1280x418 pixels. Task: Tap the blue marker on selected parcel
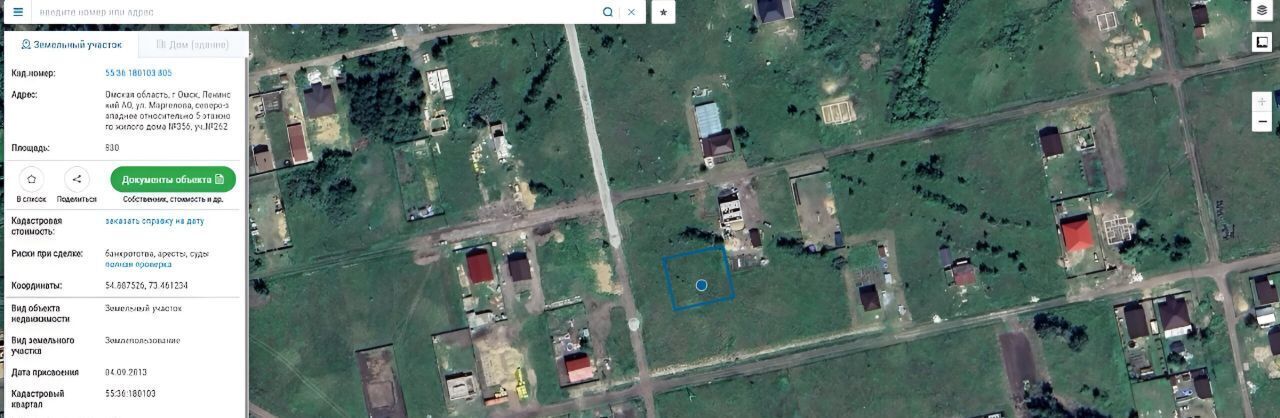701,285
